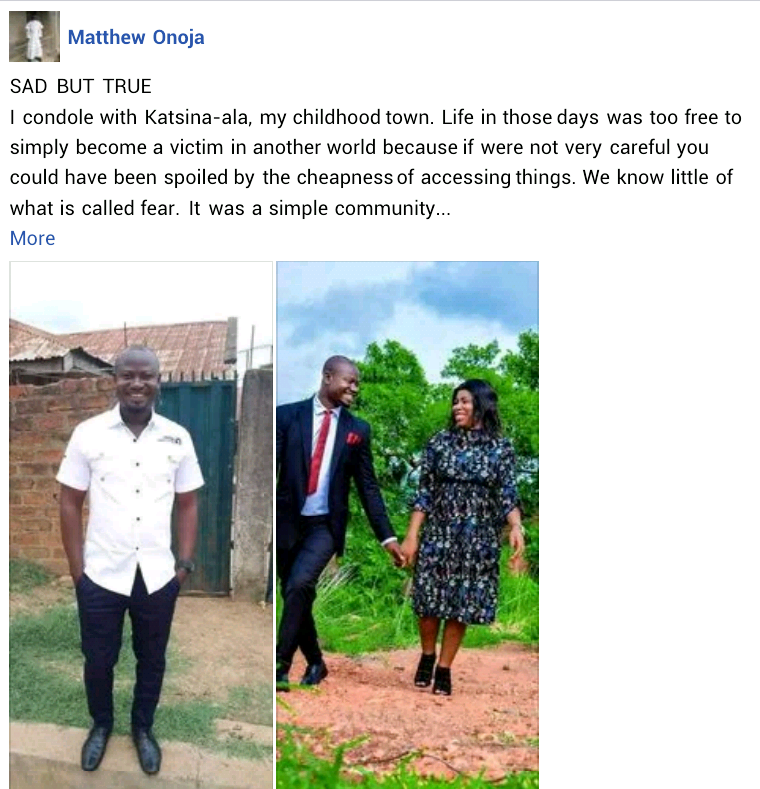
Task: Tap Matthew Onoja's profile picture
Action: (x=34, y=37)
